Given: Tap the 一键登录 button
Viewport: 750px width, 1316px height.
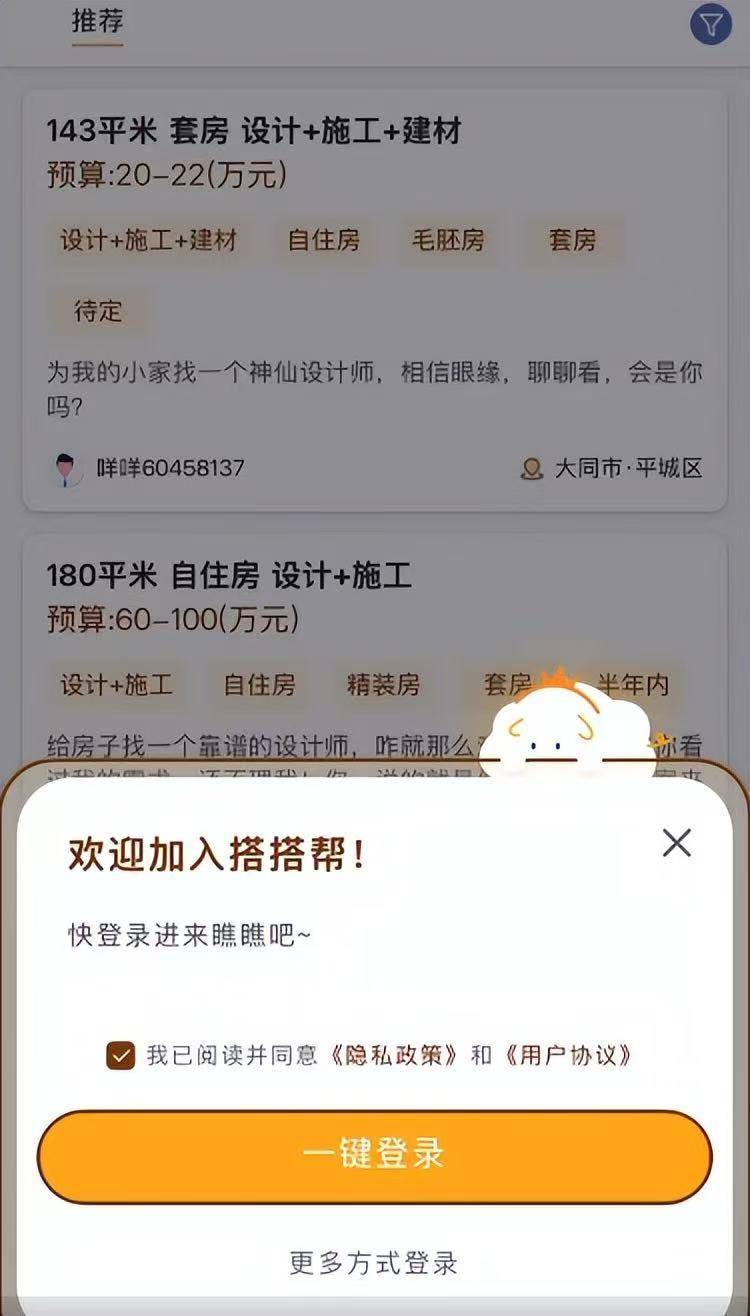Looking at the screenshot, I should (374, 1156).
